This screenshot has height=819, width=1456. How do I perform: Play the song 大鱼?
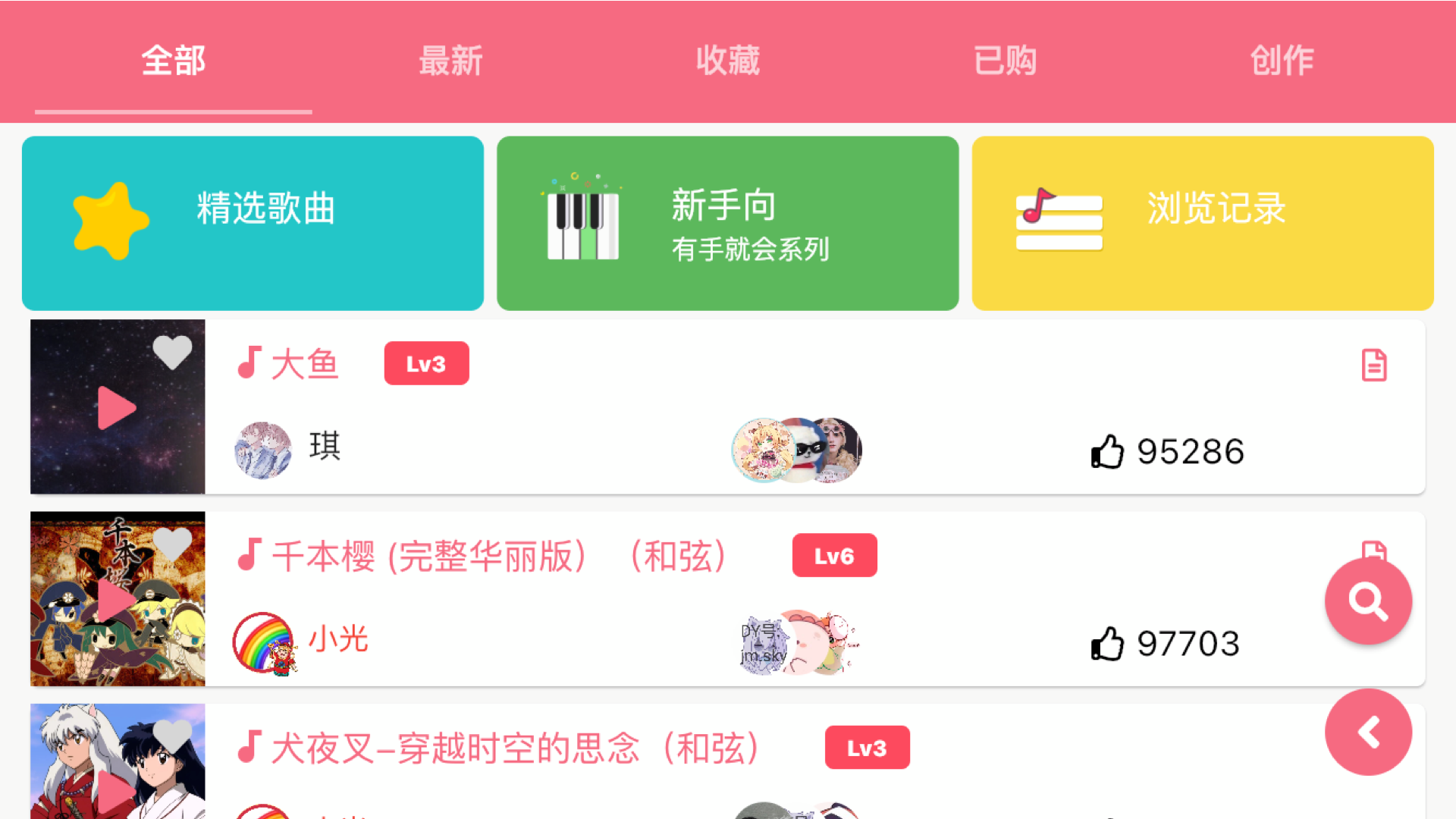[x=116, y=409]
